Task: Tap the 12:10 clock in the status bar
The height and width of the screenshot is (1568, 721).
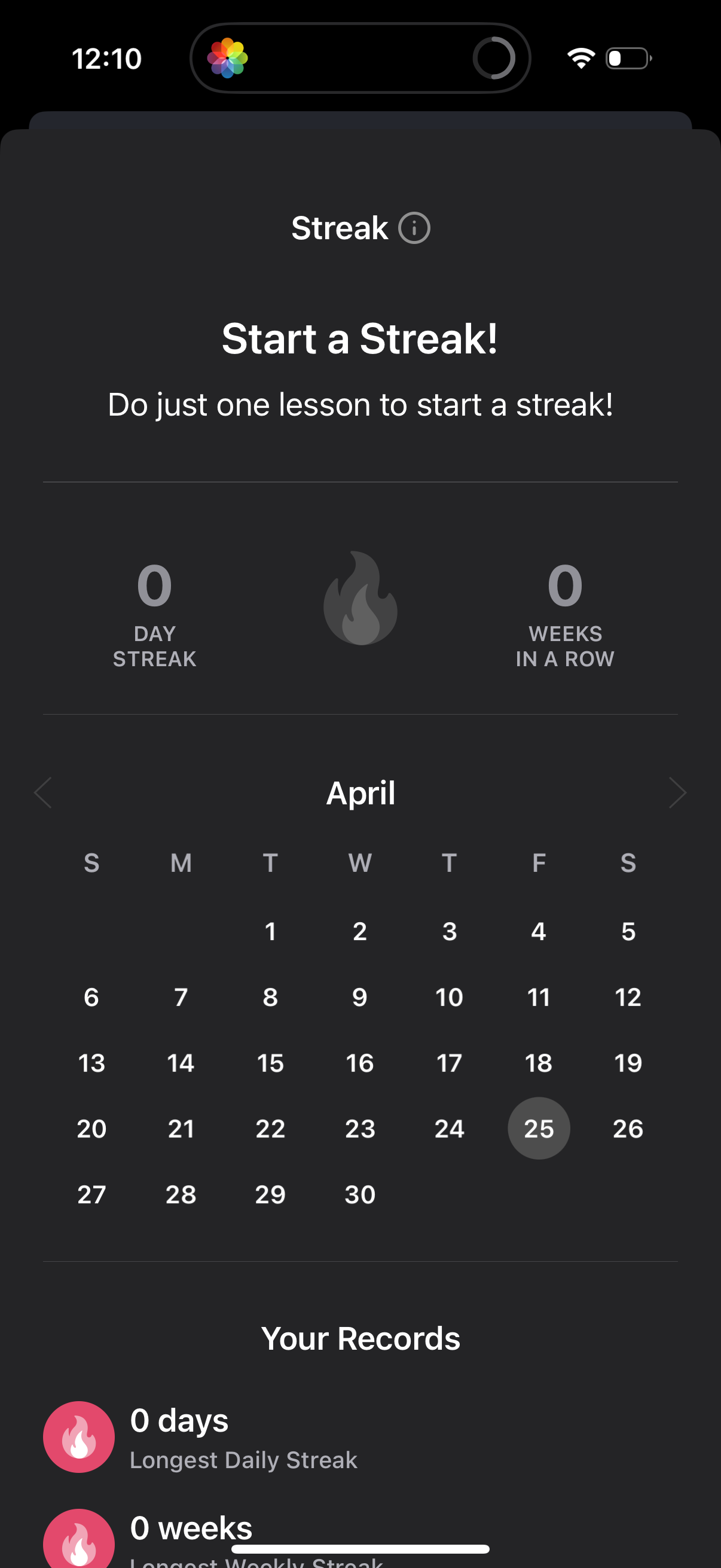Action: point(107,58)
